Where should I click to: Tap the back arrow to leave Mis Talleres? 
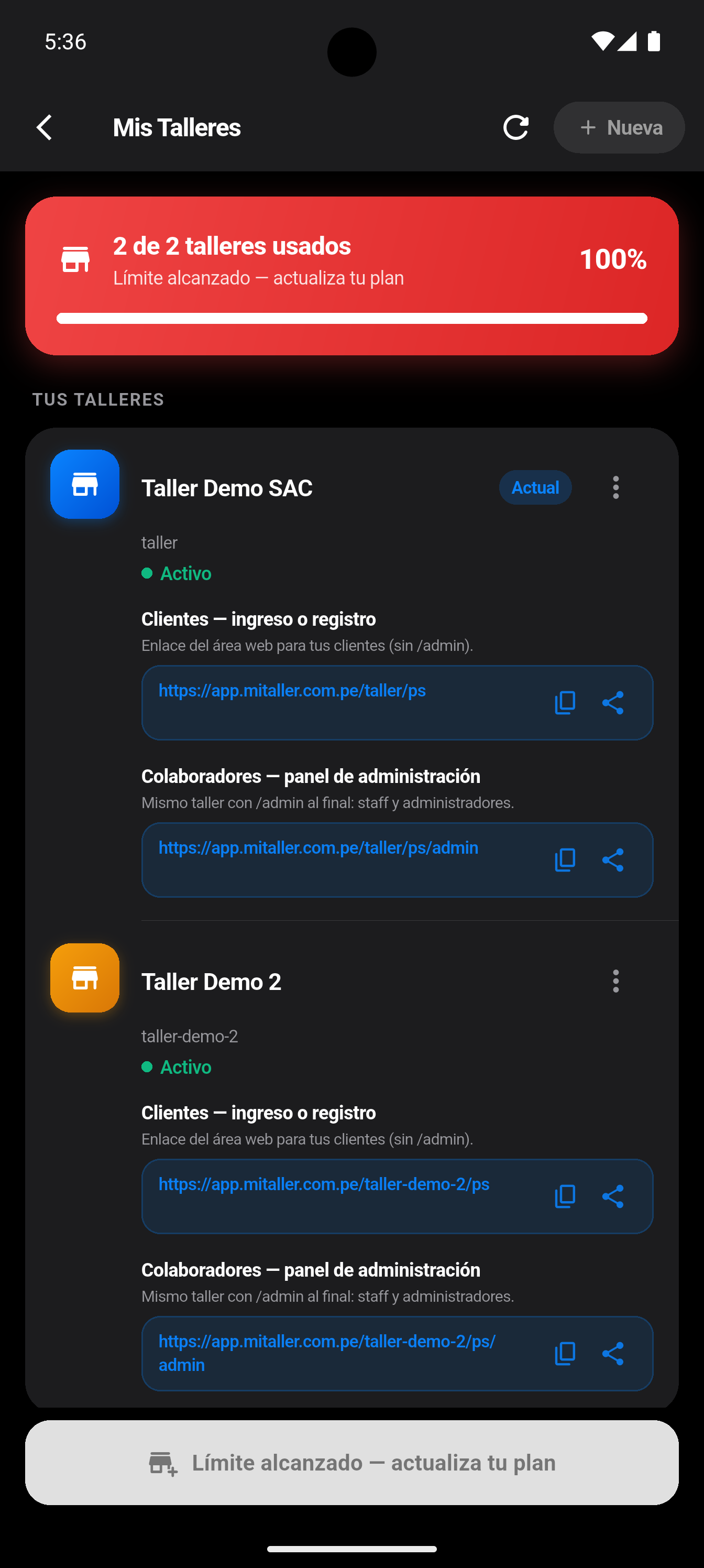(44, 127)
